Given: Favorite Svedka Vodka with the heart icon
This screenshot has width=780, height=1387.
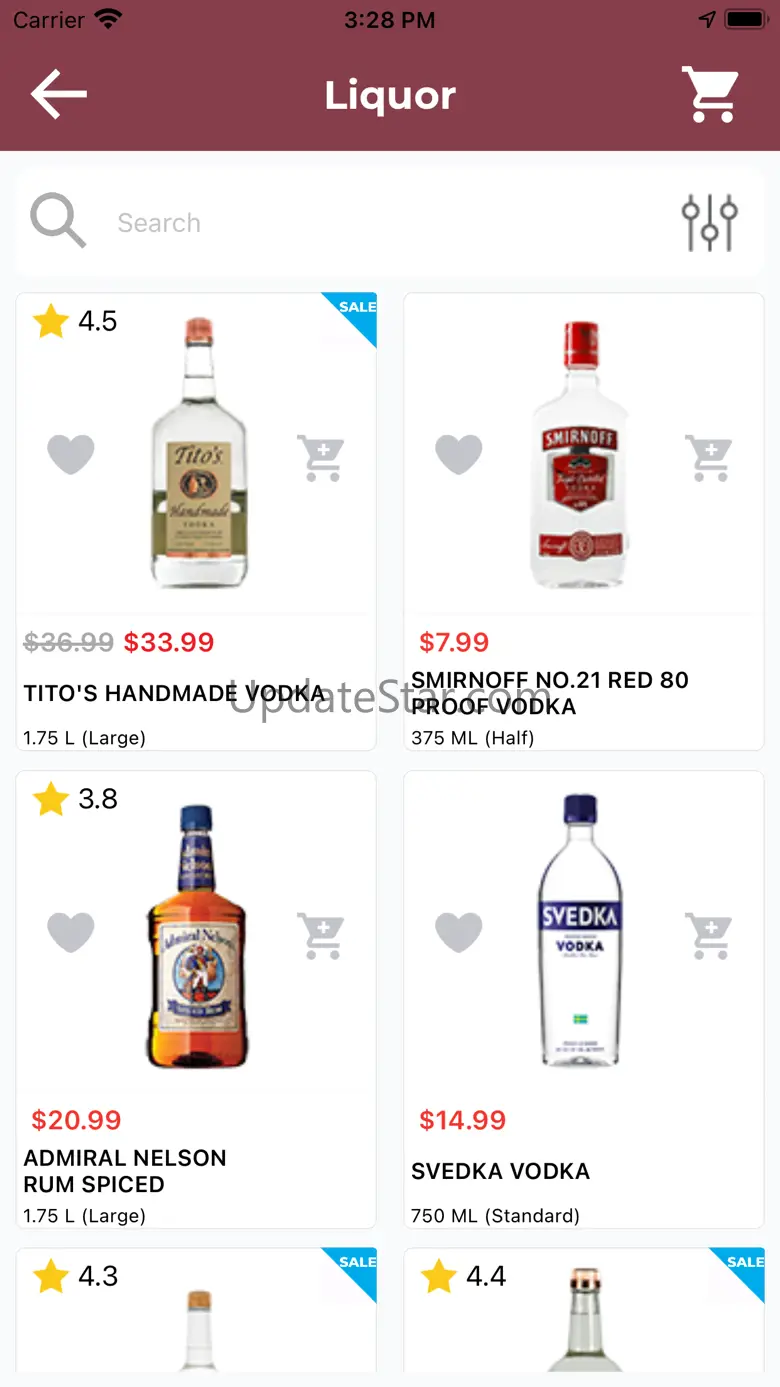Looking at the screenshot, I should (x=459, y=933).
